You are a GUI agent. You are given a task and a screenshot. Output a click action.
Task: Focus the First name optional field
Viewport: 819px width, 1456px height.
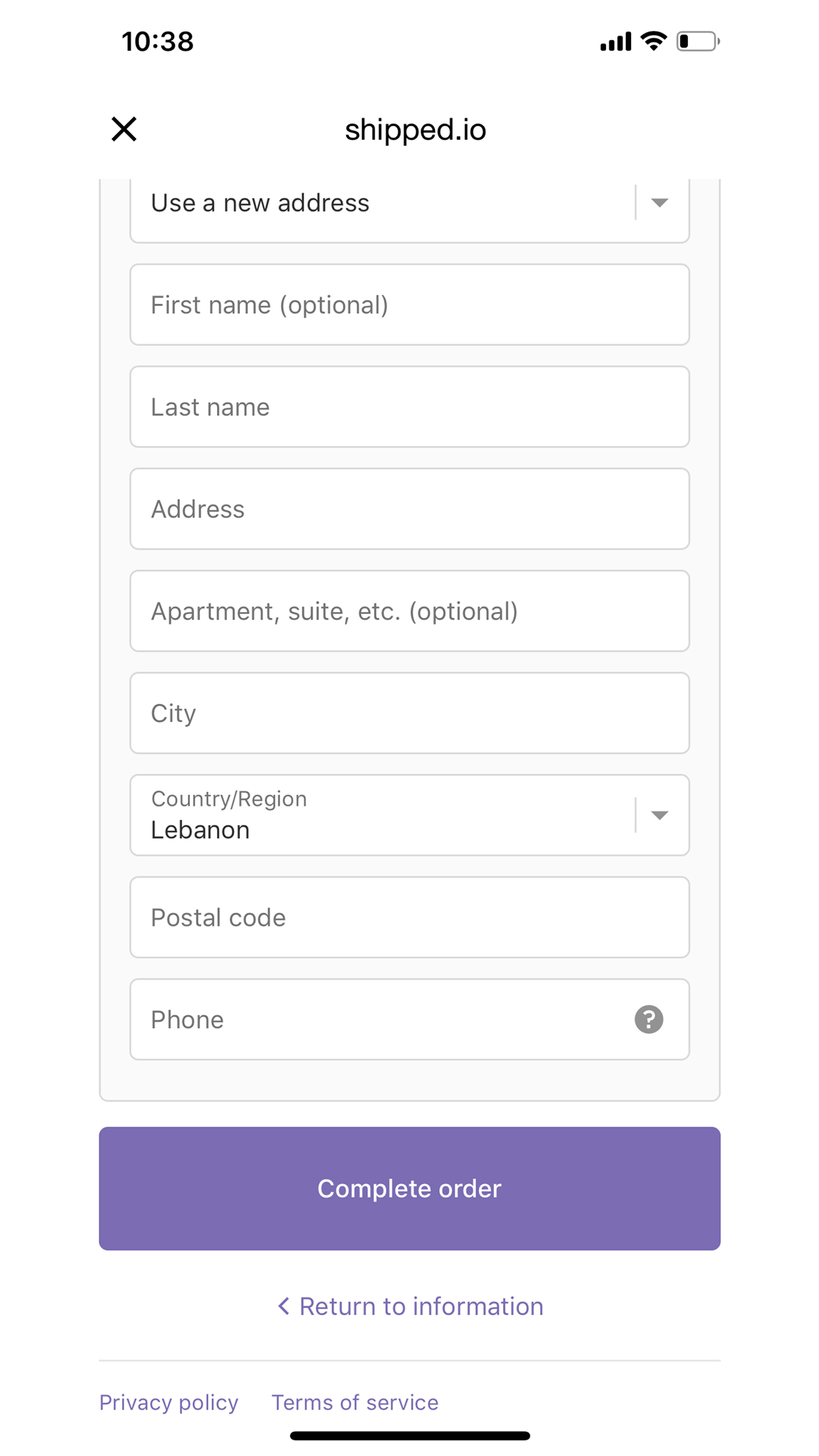(x=409, y=305)
